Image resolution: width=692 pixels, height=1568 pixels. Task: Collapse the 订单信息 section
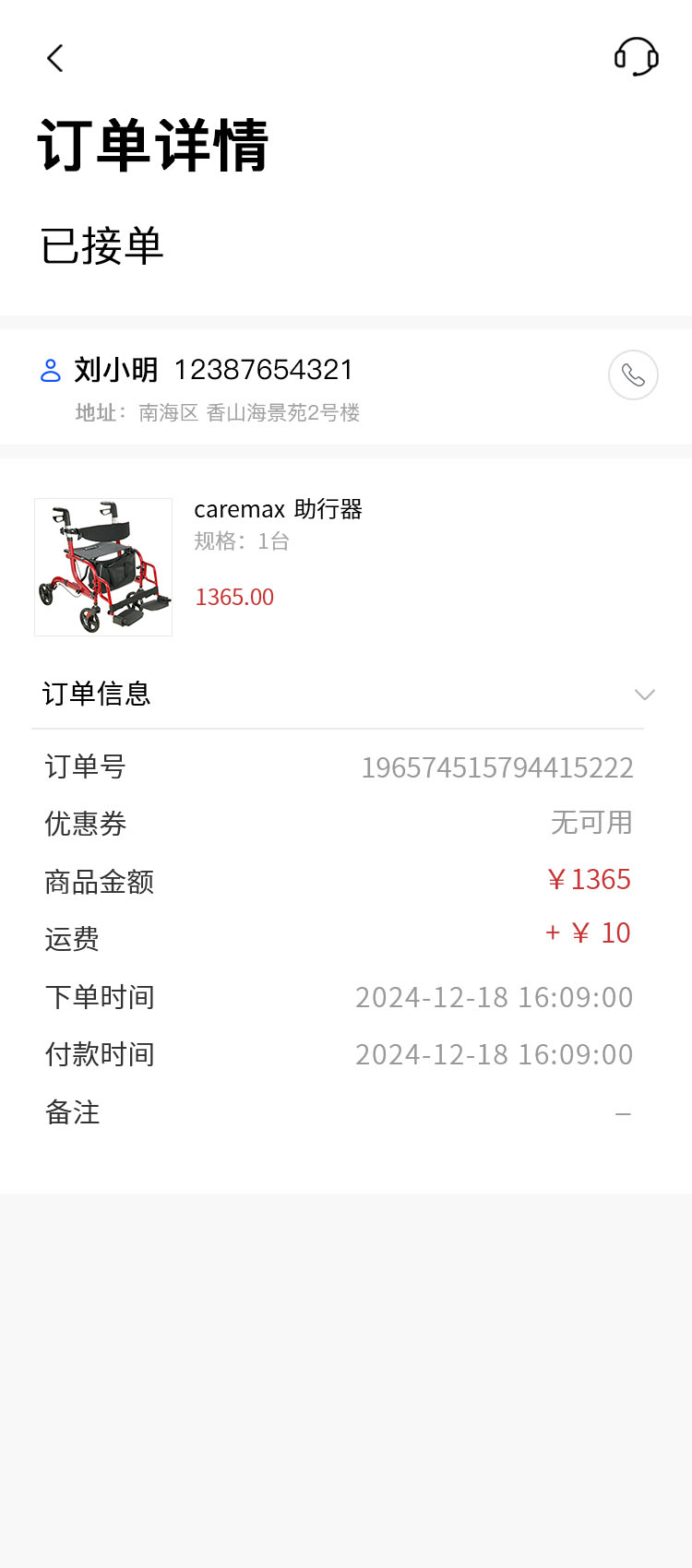tap(644, 695)
